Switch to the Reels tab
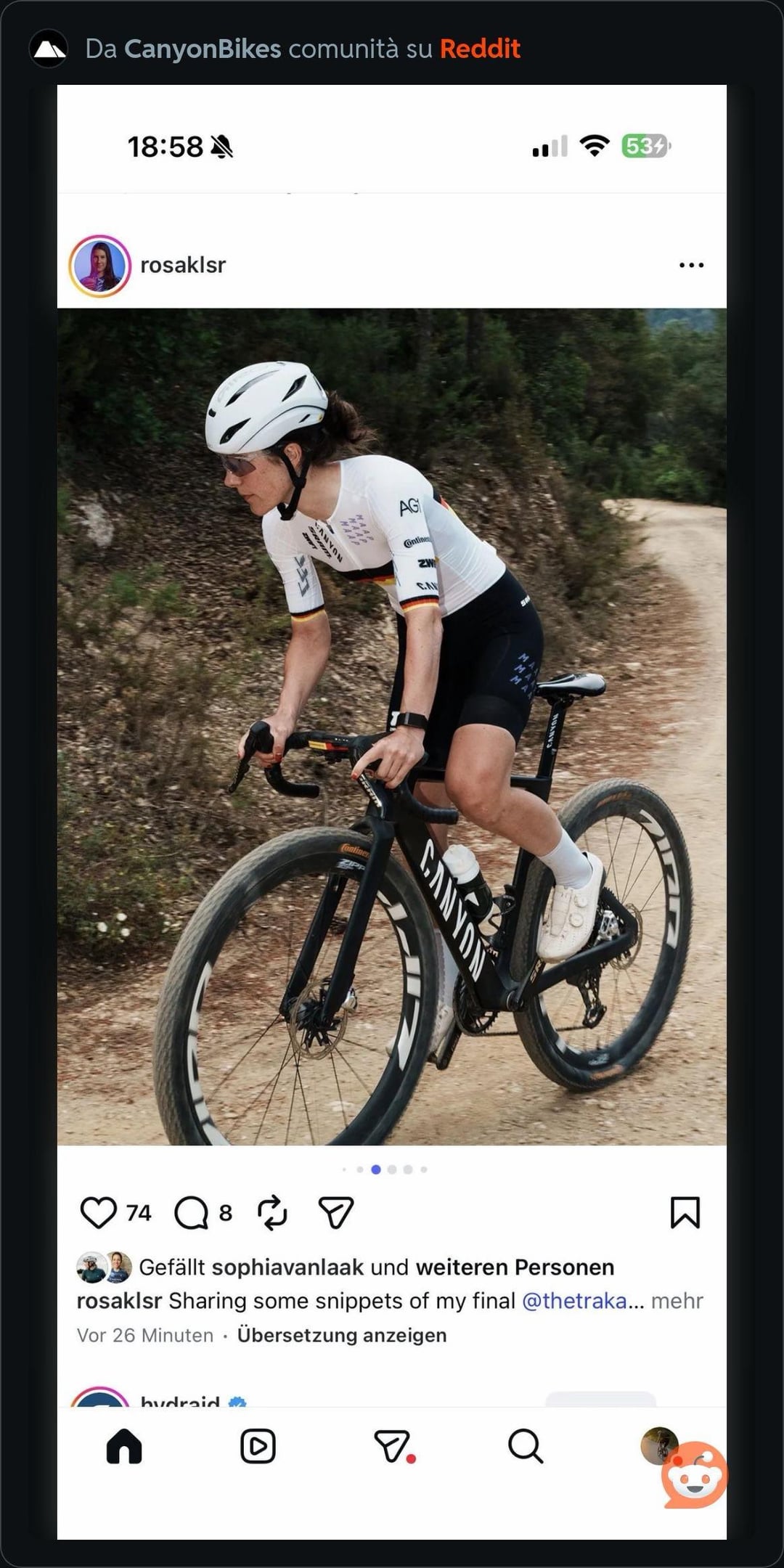This screenshot has height=1568, width=784. tap(258, 1446)
